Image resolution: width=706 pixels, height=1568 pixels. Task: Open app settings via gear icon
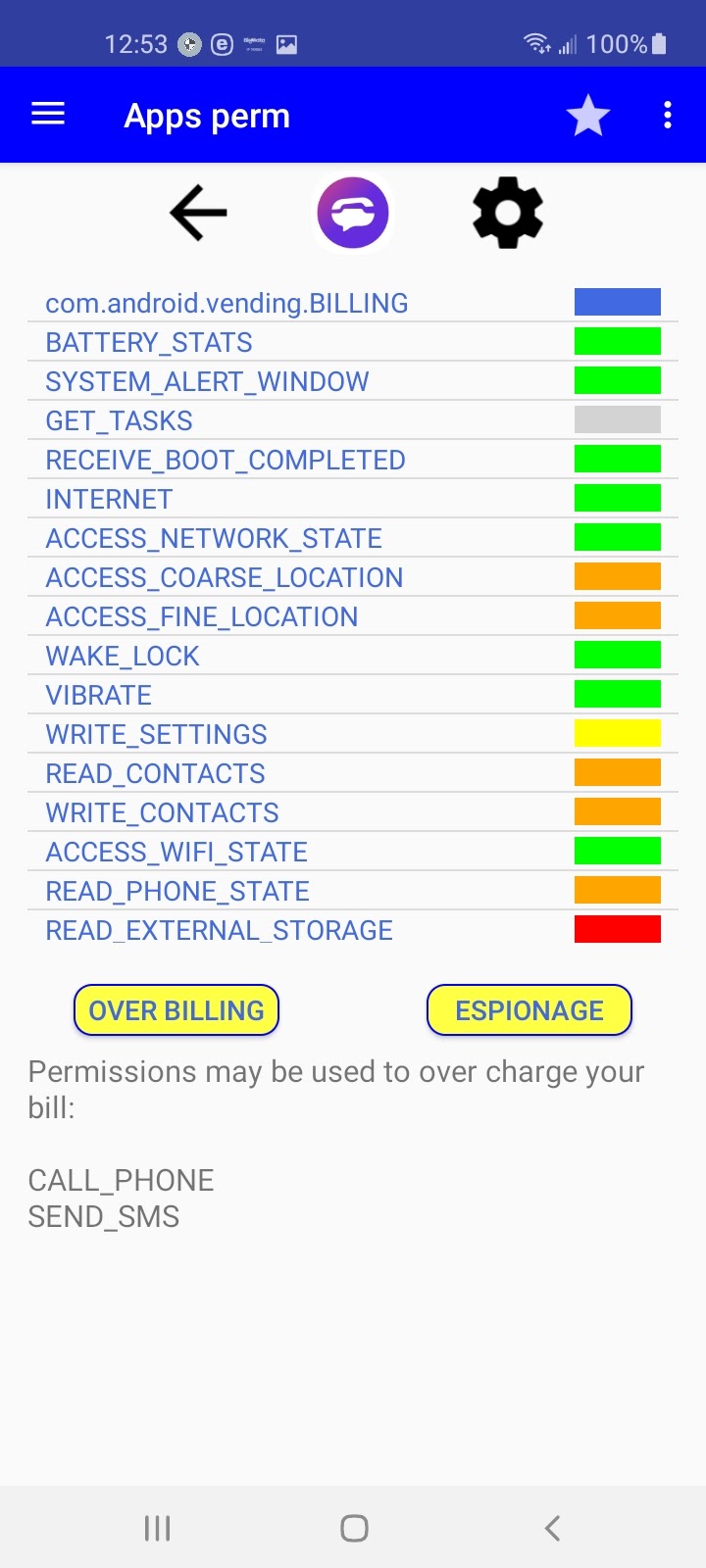(x=508, y=213)
